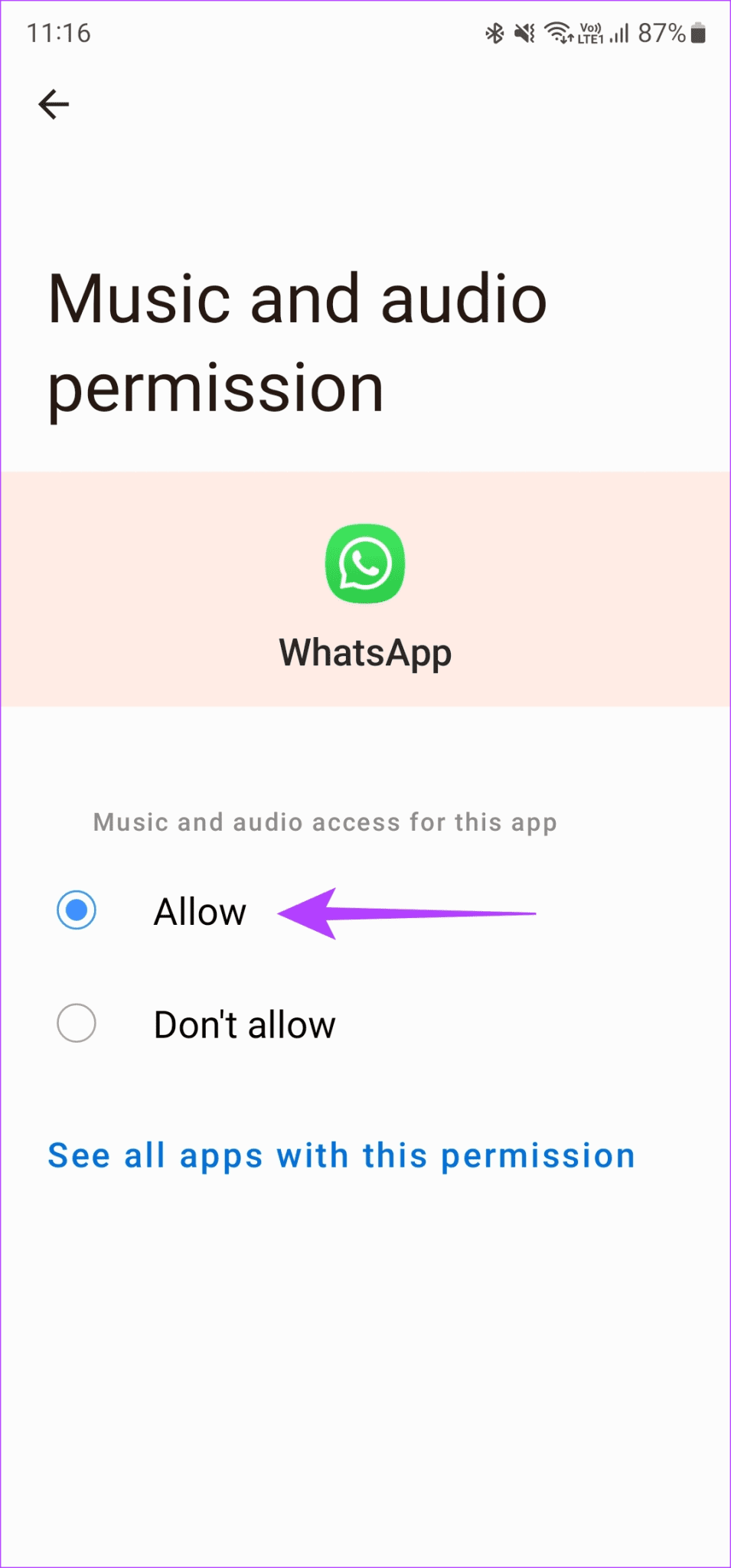Tap the clock showing 11:16
The width and height of the screenshot is (731, 1568).
[x=61, y=34]
